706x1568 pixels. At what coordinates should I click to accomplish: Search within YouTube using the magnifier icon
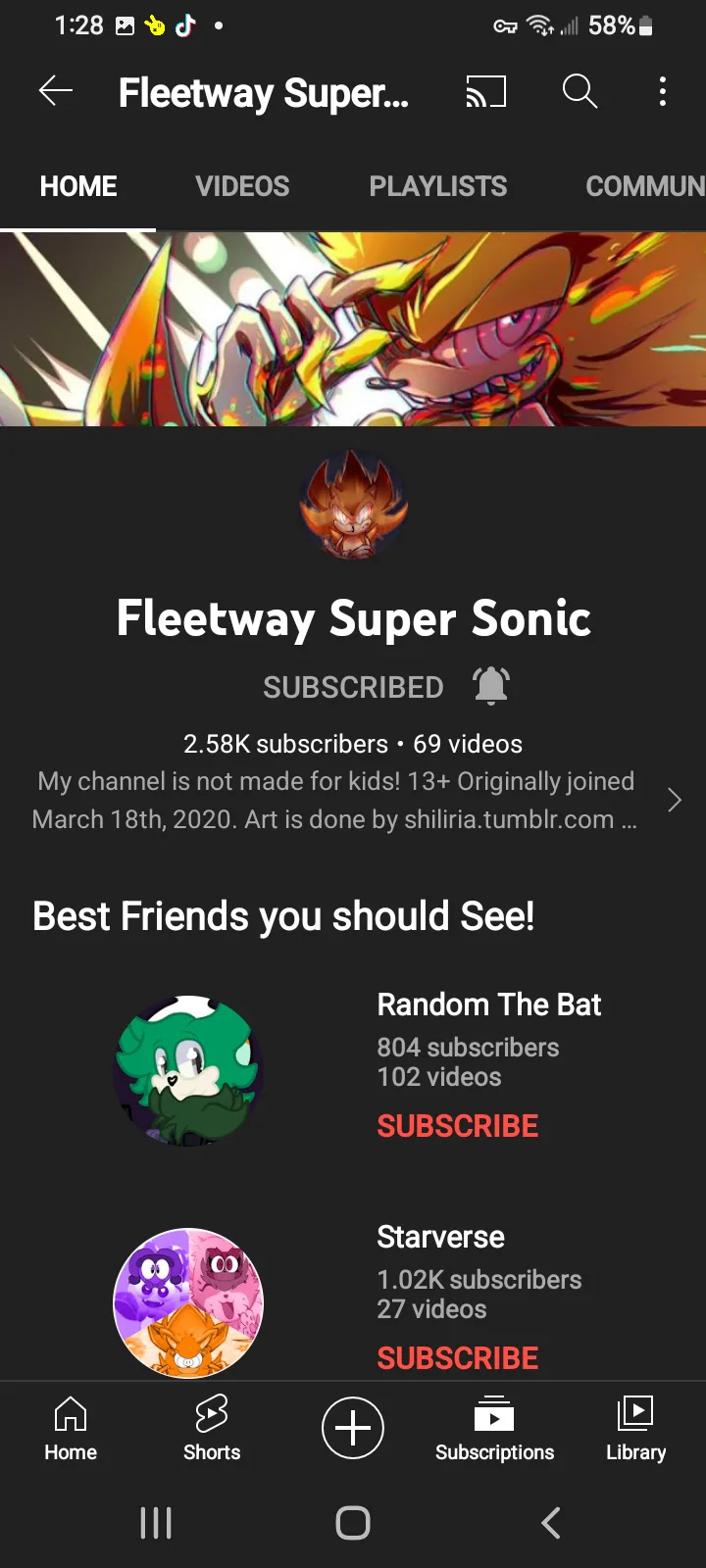point(580,92)
